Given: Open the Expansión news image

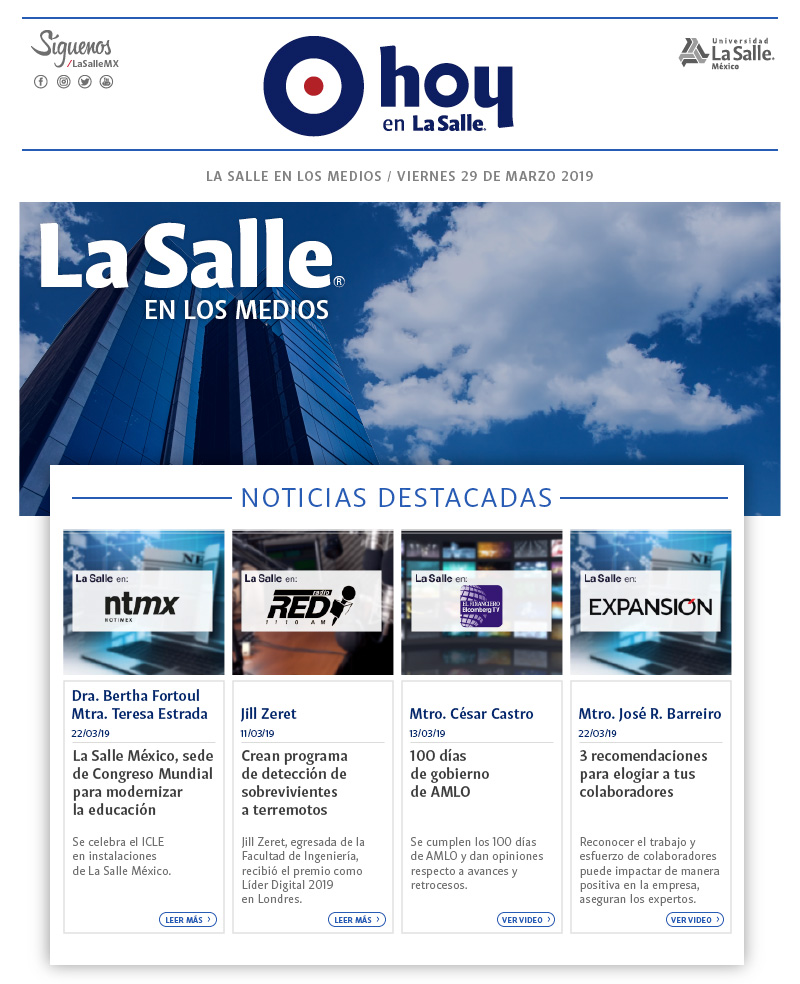Looking at the screenshot, I should 651,602.
